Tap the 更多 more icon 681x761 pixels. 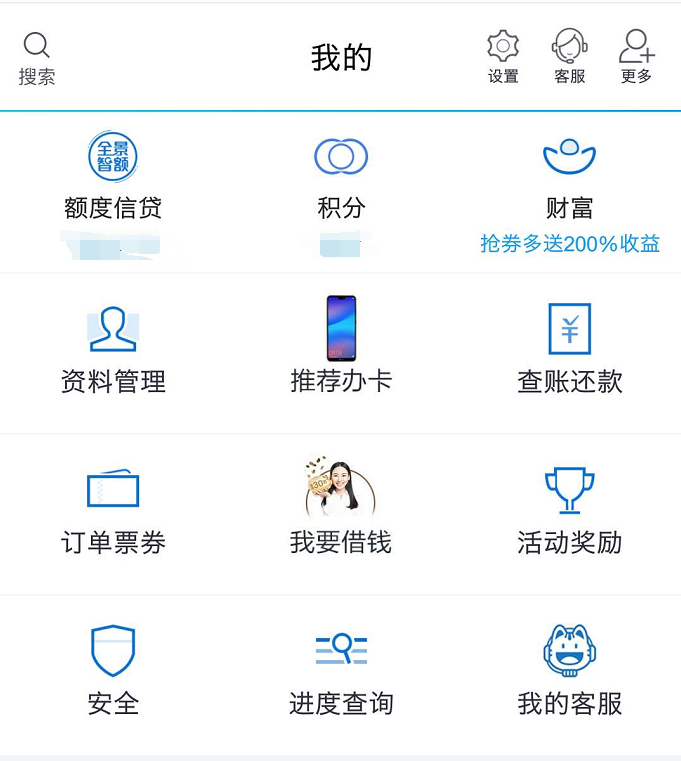[x=636, y=58]
